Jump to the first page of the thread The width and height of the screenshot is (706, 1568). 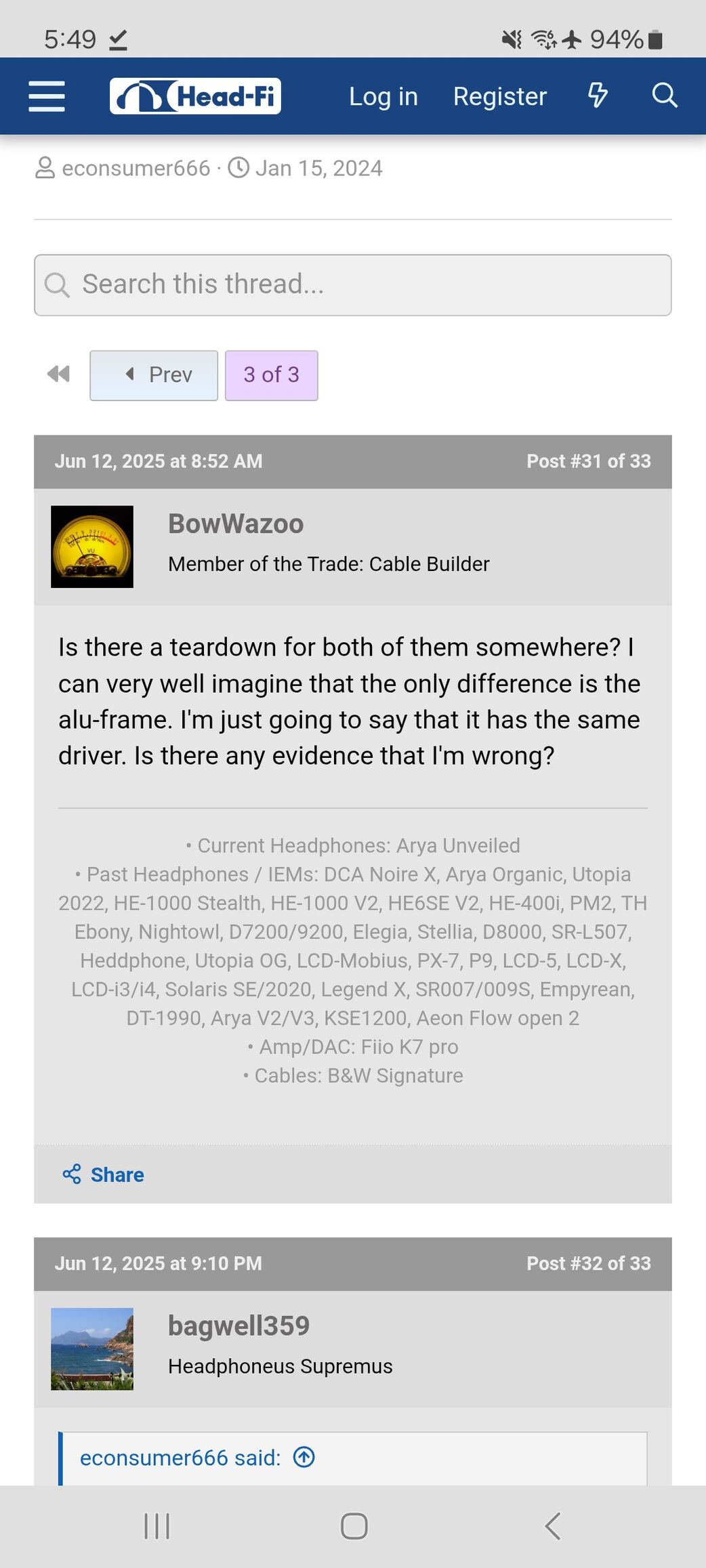point(58,375)
